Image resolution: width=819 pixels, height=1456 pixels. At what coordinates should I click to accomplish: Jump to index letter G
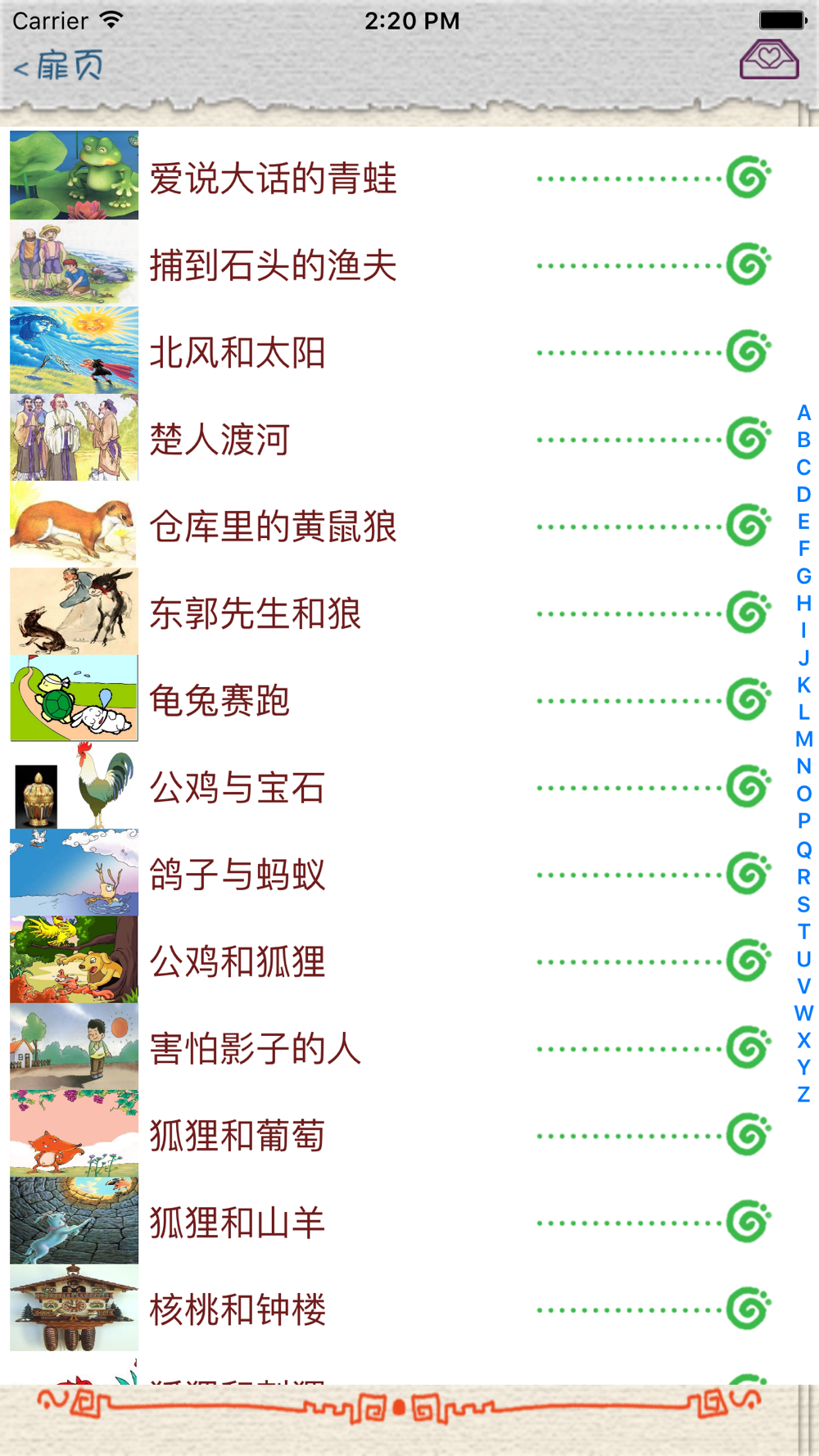click(x=803, y=577)
